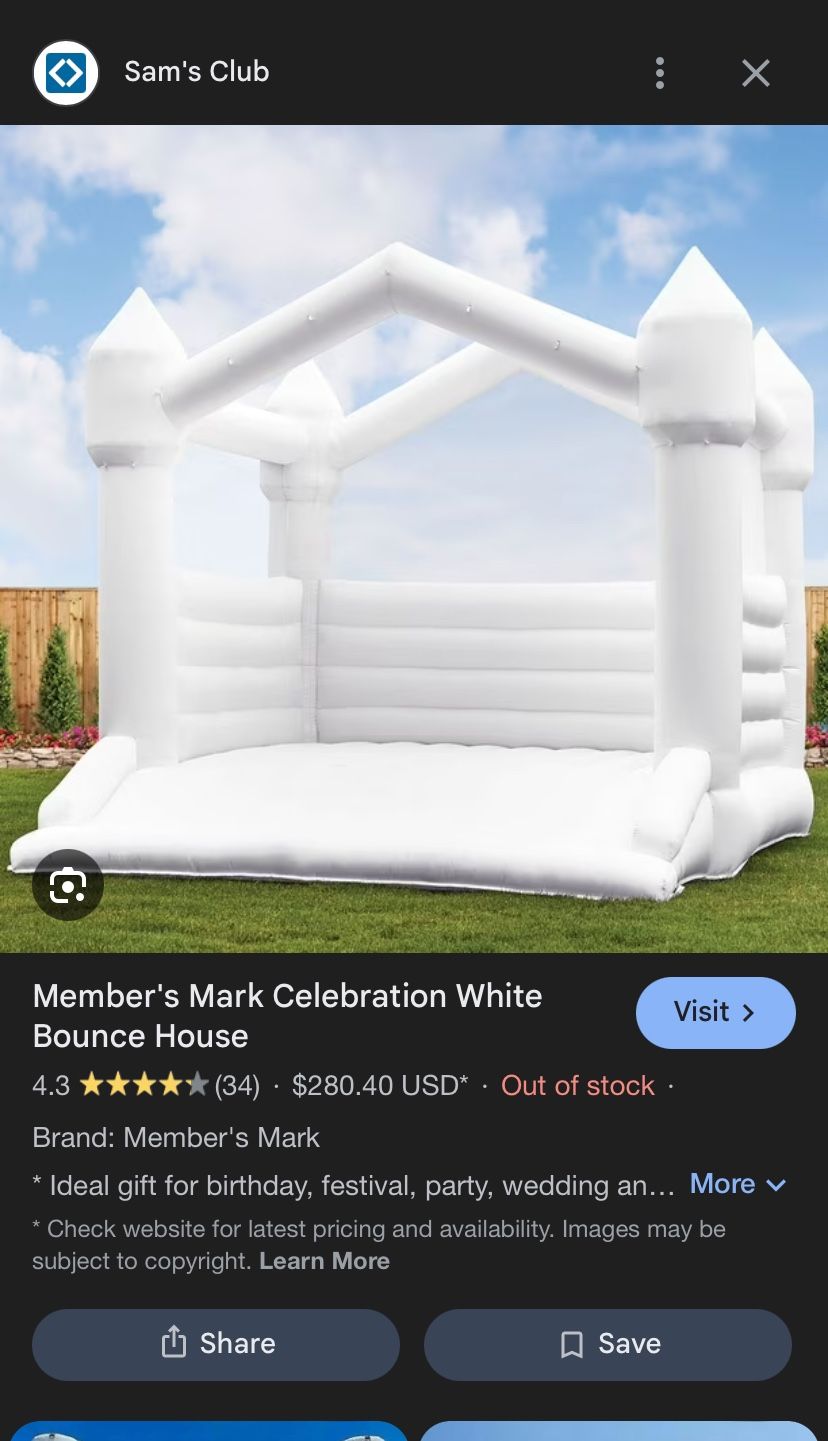Search this image with Lens
828x1441 pixels.
(68, 885)
